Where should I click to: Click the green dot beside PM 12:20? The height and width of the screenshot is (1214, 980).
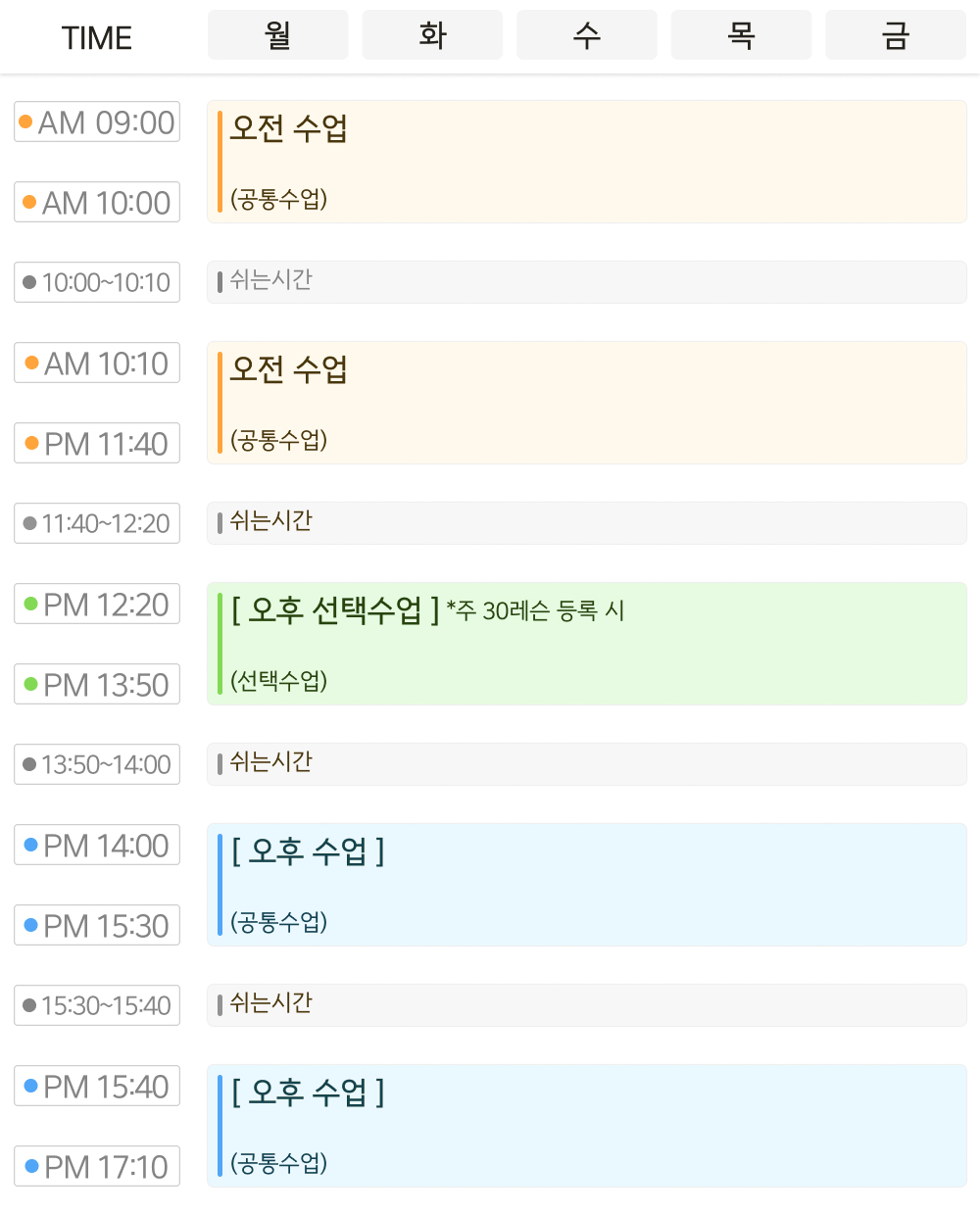[29, 604]
